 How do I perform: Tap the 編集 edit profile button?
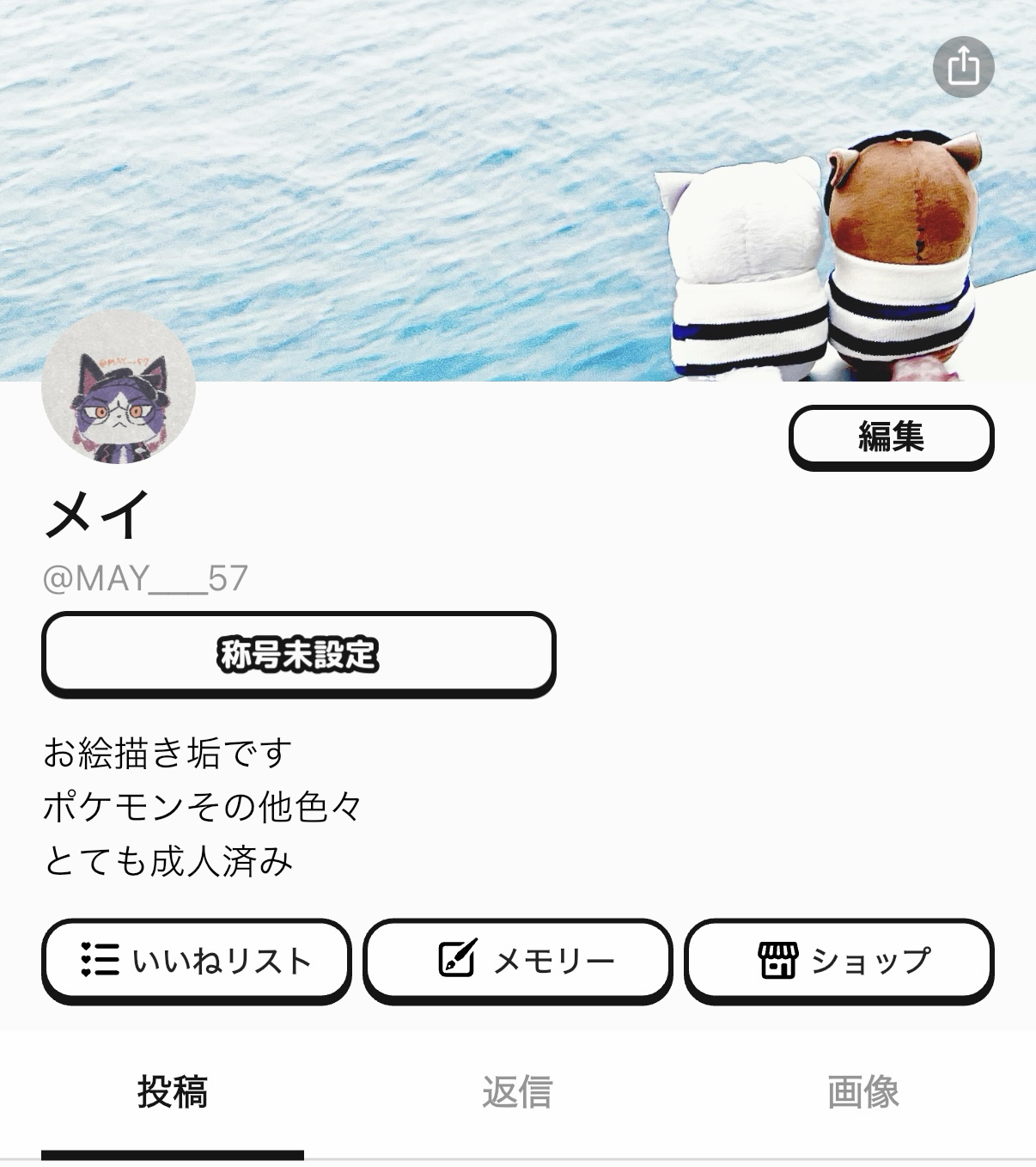click(891, 437)
